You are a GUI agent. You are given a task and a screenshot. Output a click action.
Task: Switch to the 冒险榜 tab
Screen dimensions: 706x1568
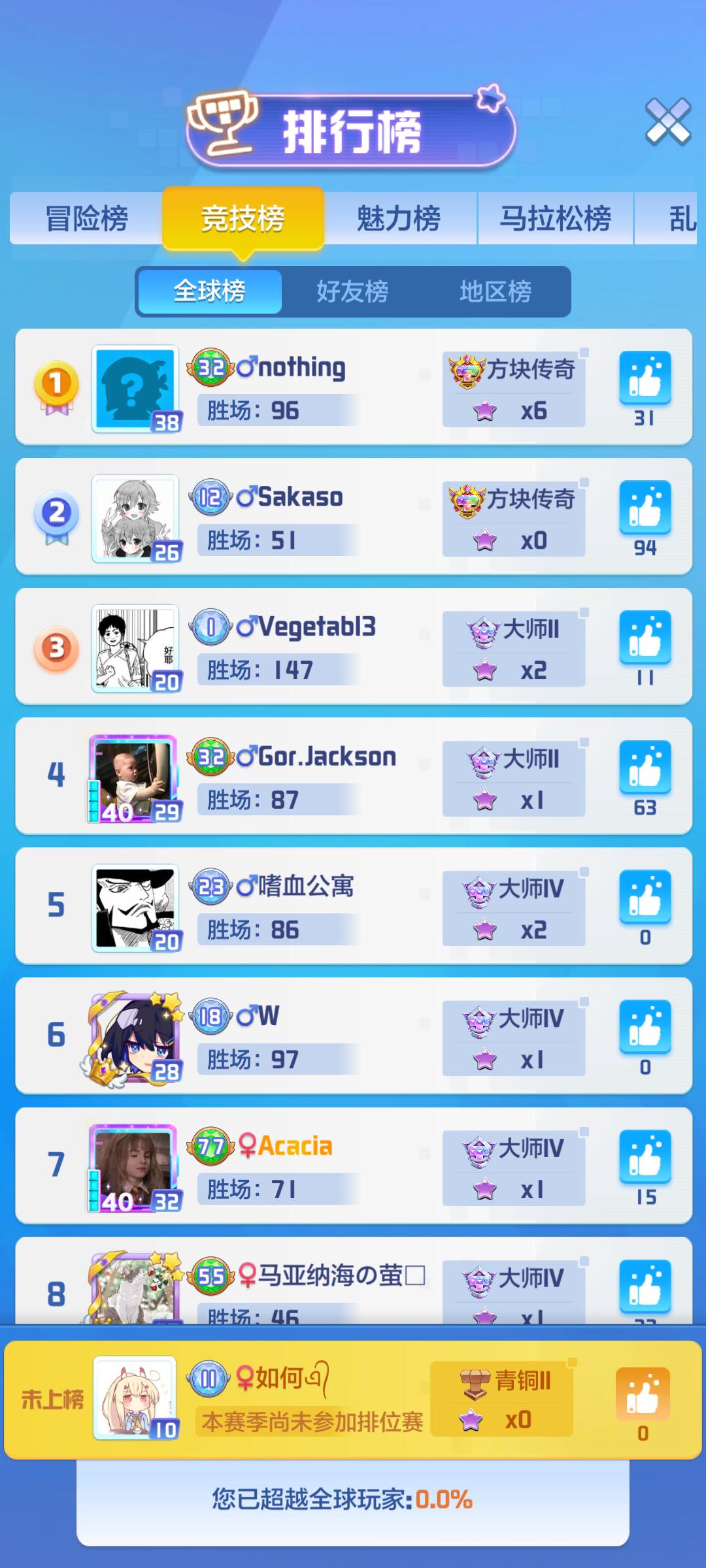86,218
